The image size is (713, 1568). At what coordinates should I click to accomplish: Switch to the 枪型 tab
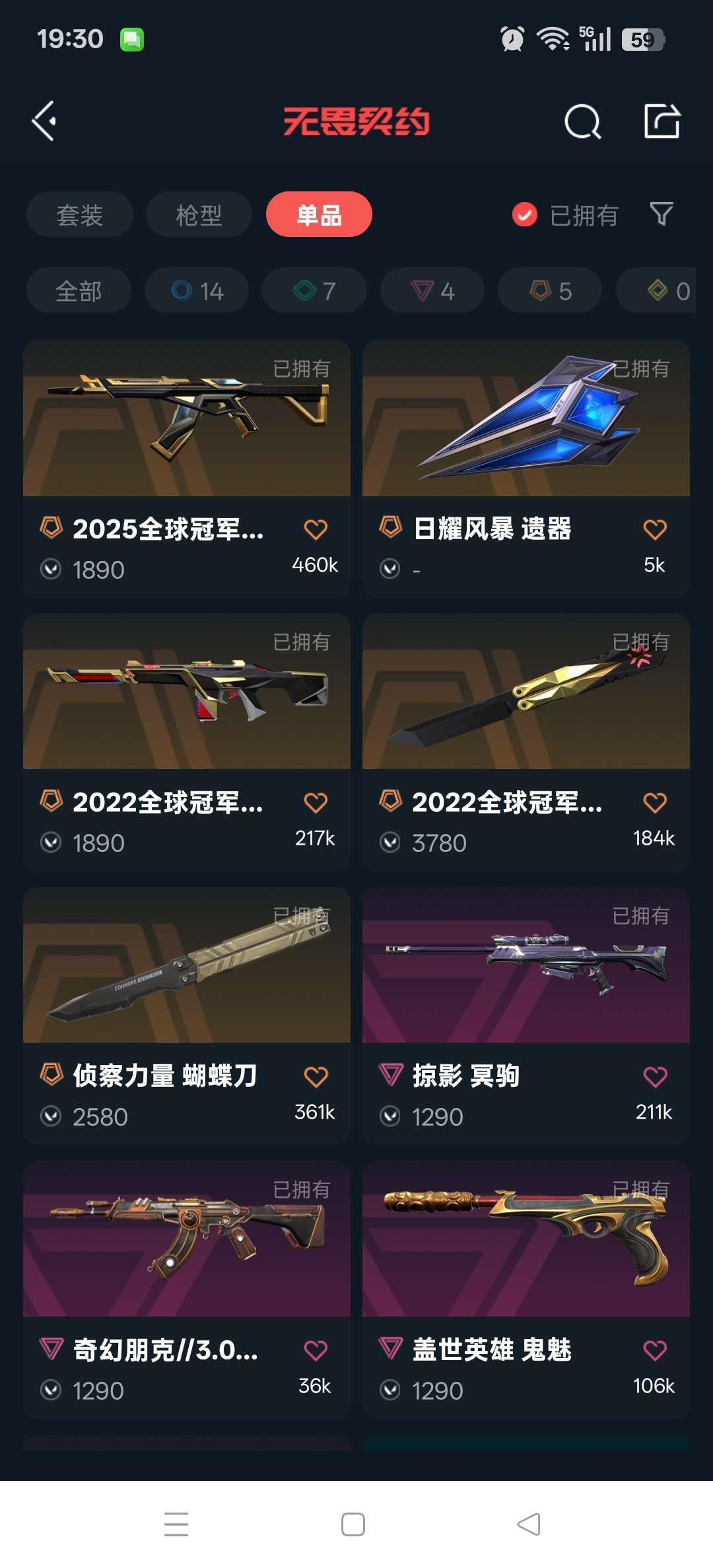[199, 214]
